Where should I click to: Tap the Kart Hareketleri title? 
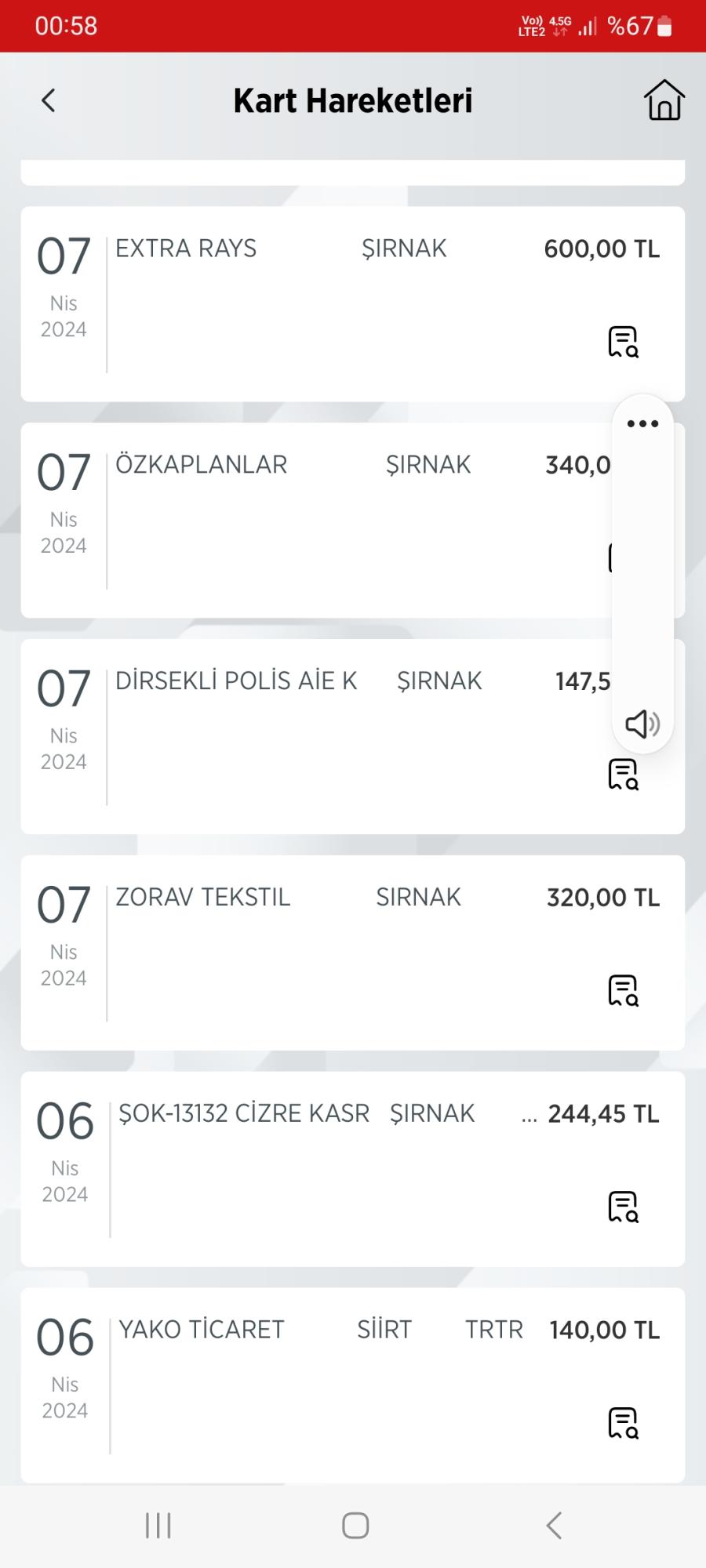pyautogui.click(x=352, y=100)
